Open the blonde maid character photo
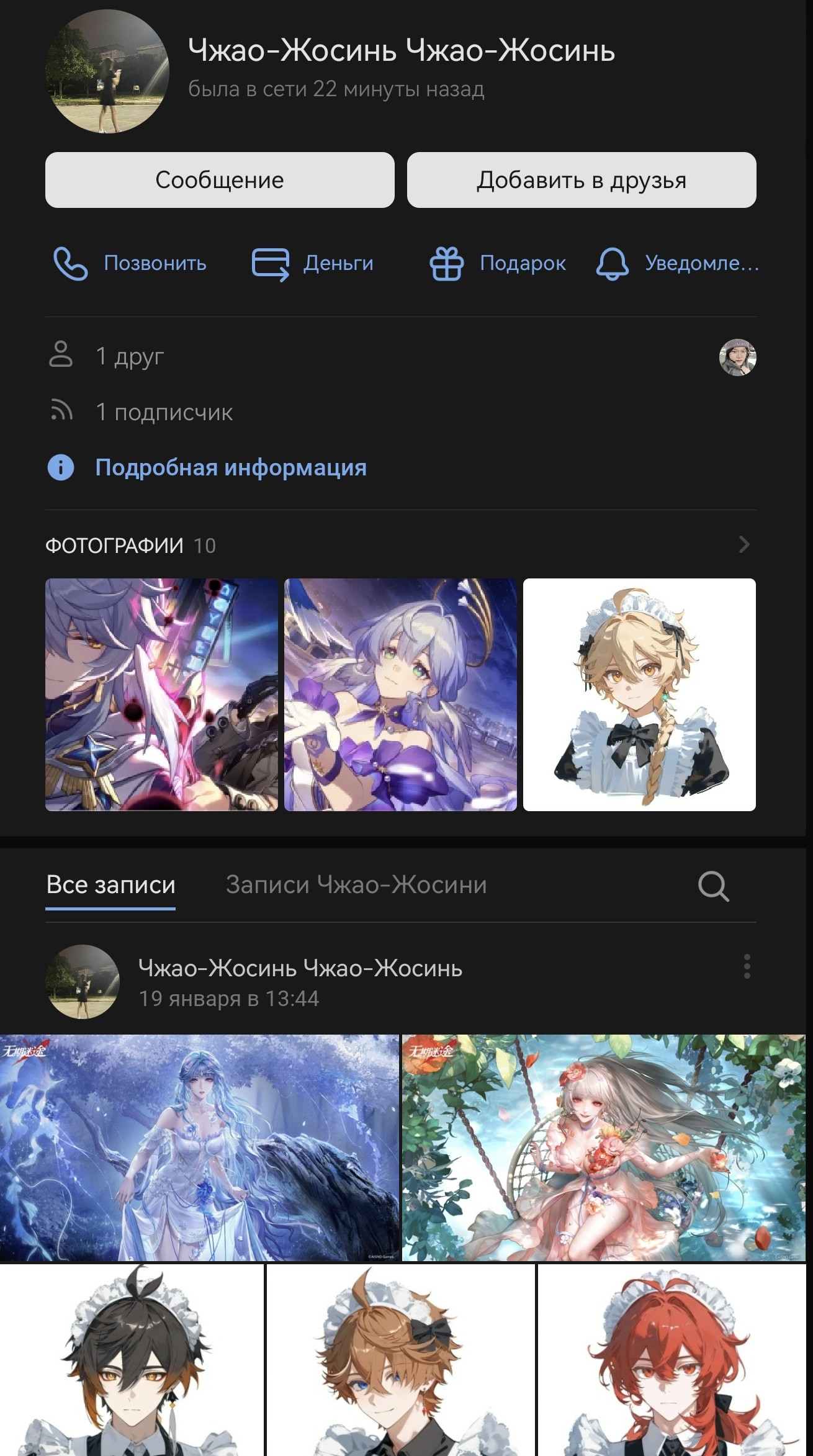The height and width of the screenshot is (1456, 813). click(639, 694)
